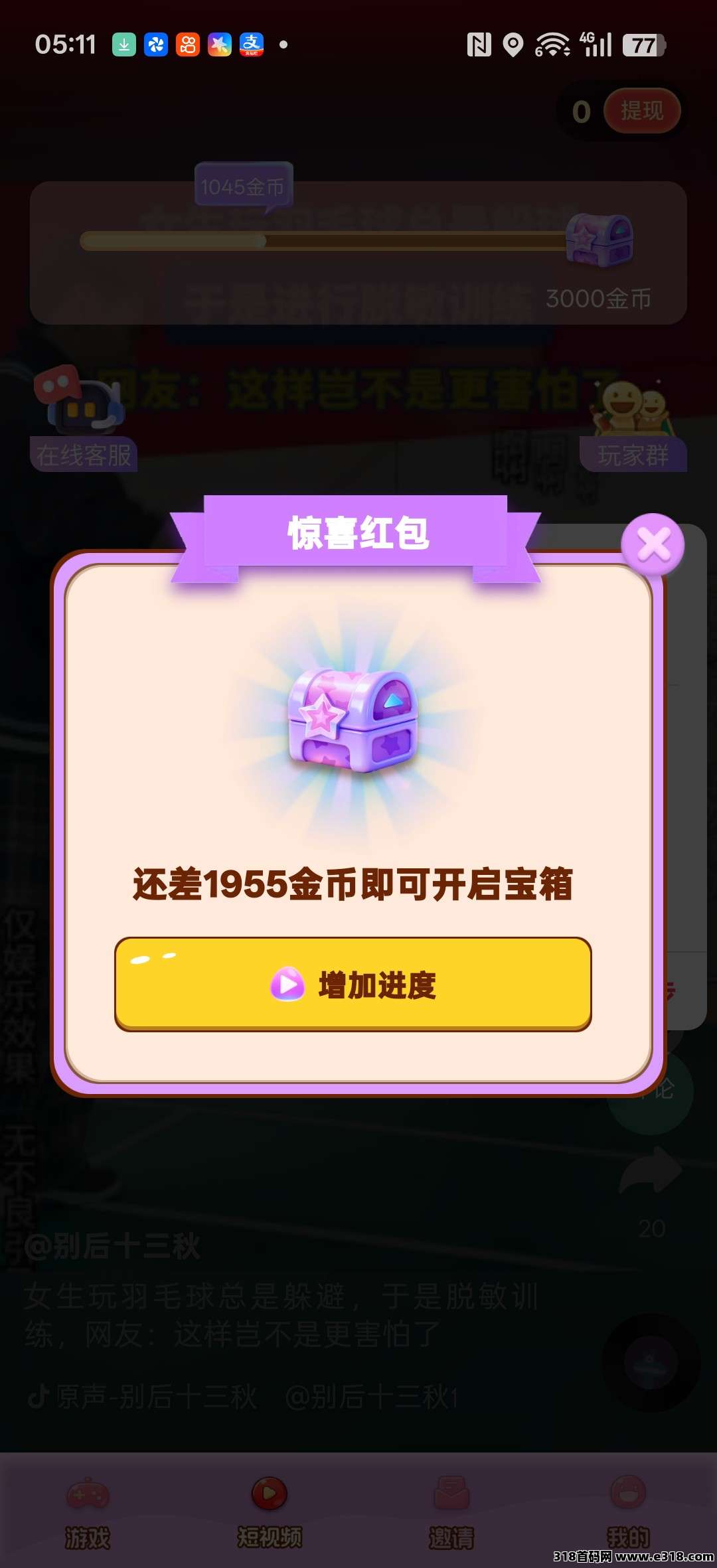Tap the treasure chest on the progress bar
The width and height of the screenshot is (717, 1568).
[x=599, y=240]
